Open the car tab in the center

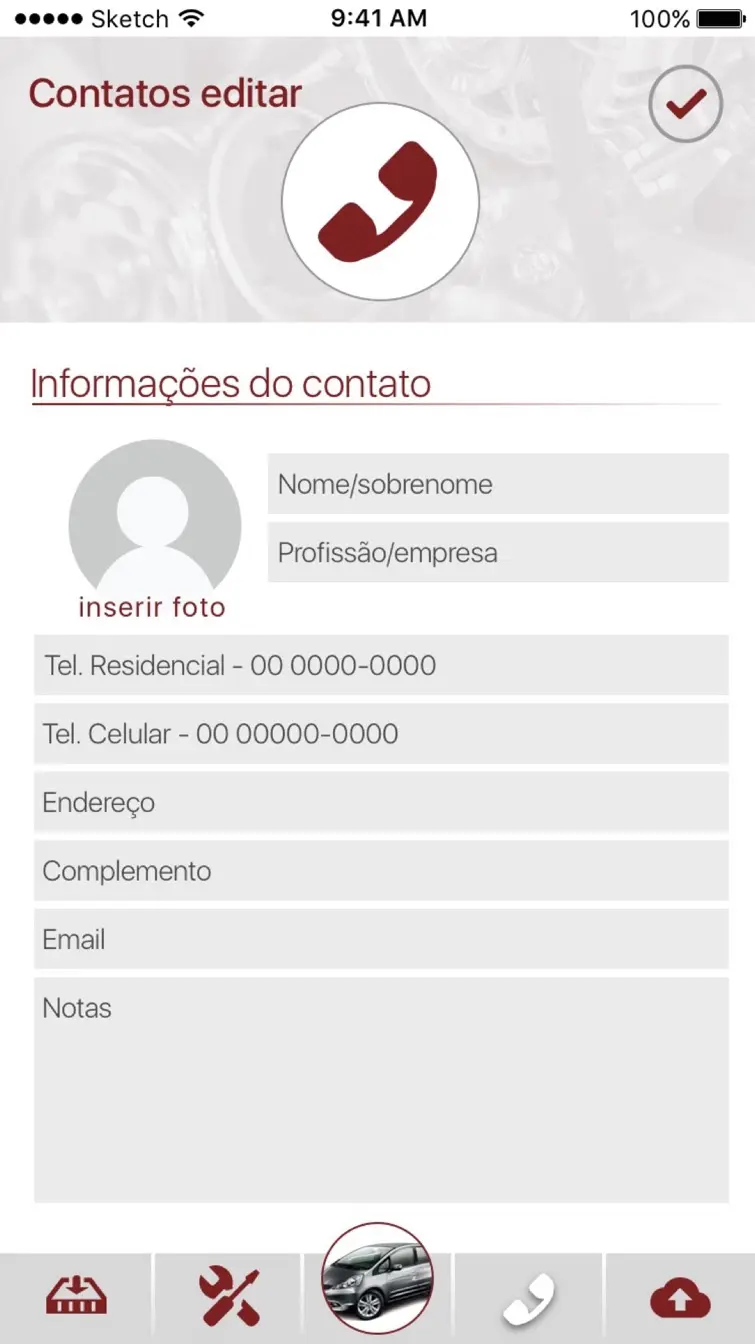coord(378,1278)
